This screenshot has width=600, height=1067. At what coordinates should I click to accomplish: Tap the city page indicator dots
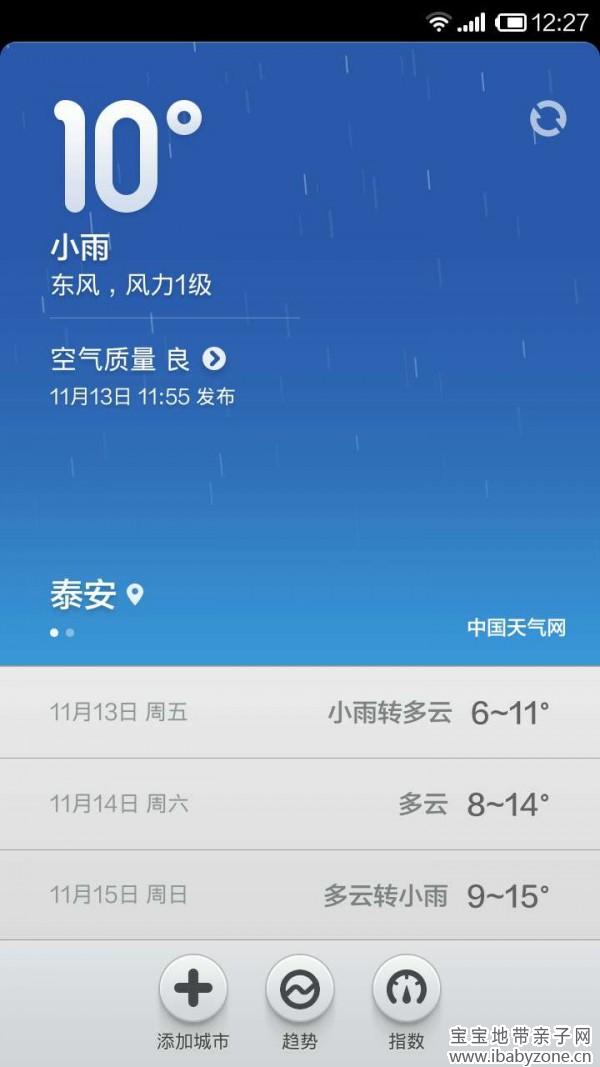click(62, 632)
